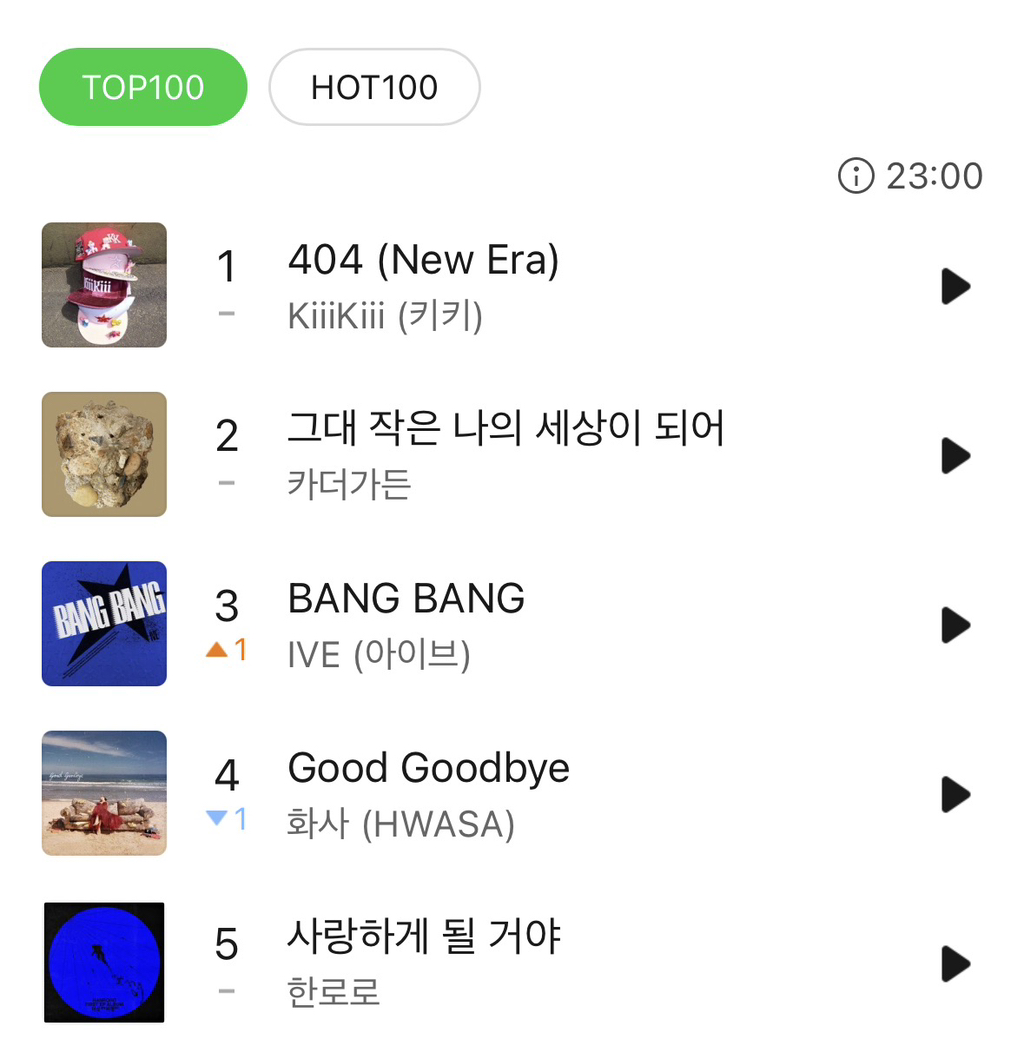The height and width of the screenshot is (1059, 1024).
Task: View the 404 (New Era) album cover
Action: tap(104, 285)
